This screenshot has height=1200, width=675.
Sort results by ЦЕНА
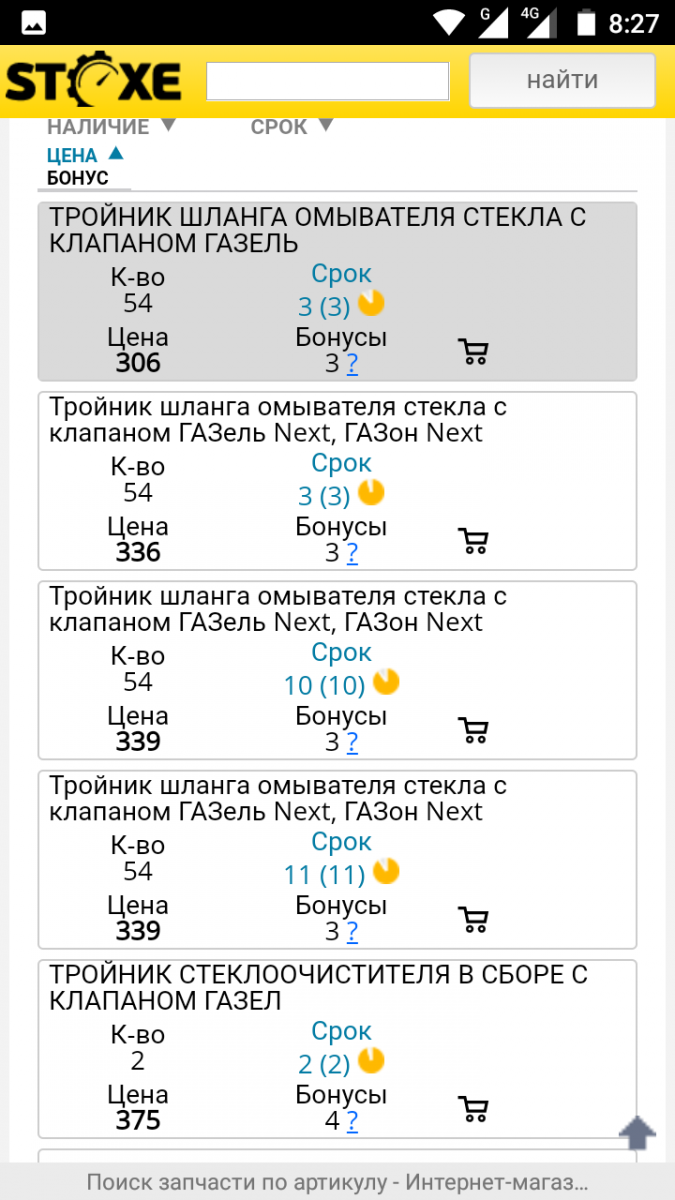[86, 155]
